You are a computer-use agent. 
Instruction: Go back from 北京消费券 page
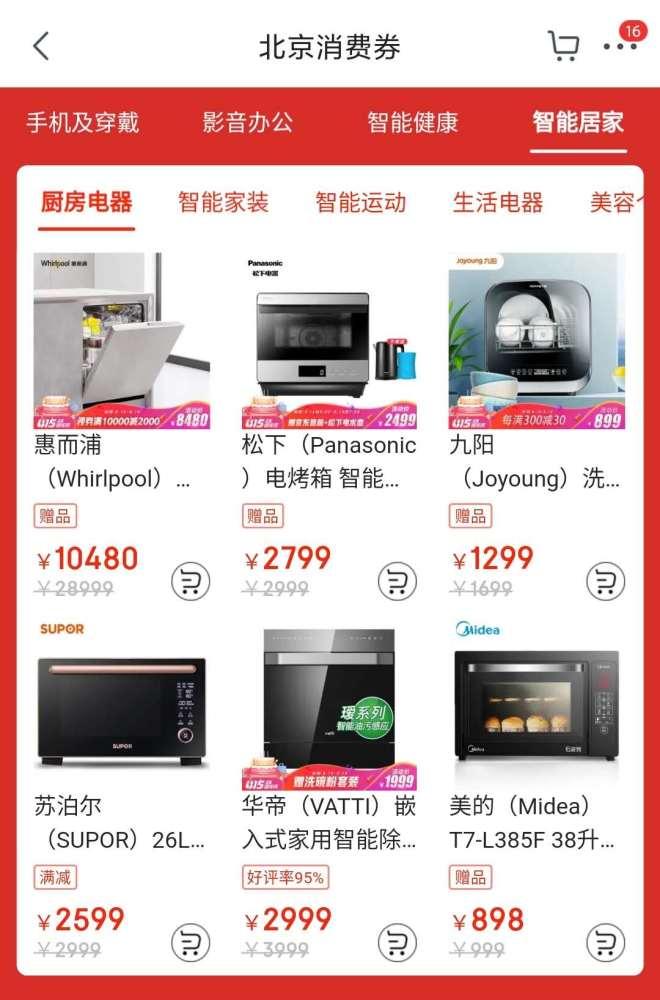click(42, 46)
